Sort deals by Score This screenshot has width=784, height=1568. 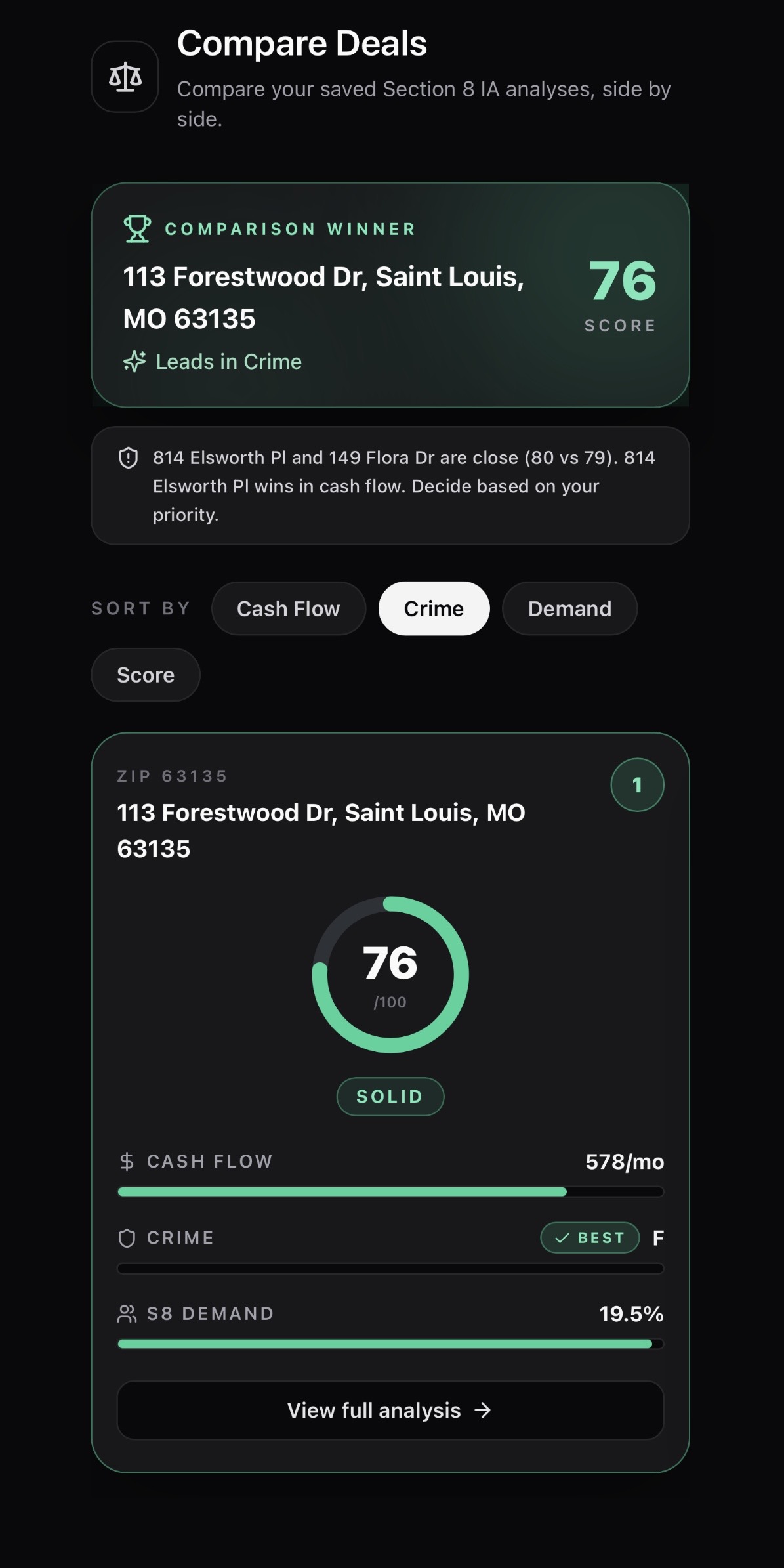pos(146,675)
